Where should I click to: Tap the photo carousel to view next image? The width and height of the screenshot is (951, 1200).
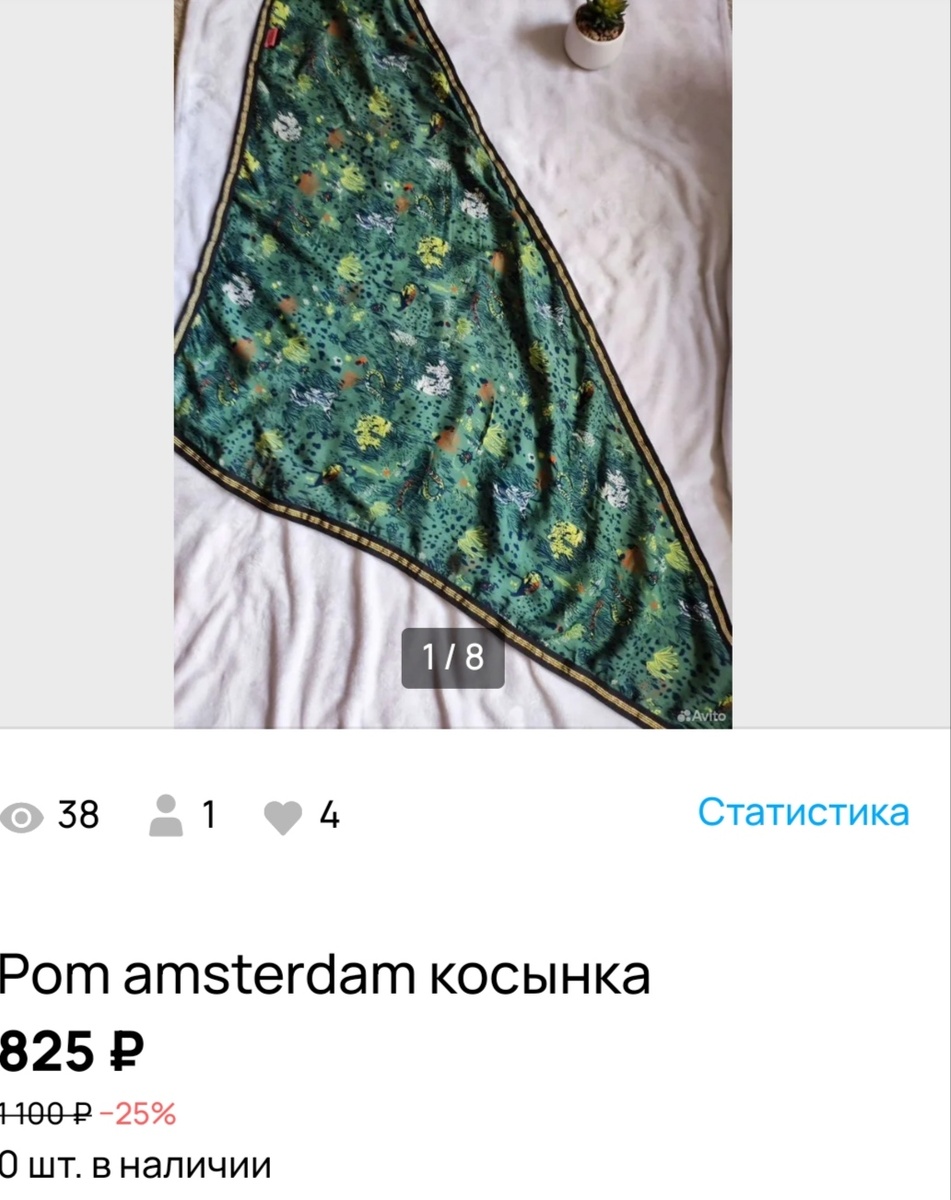(452, 360)
